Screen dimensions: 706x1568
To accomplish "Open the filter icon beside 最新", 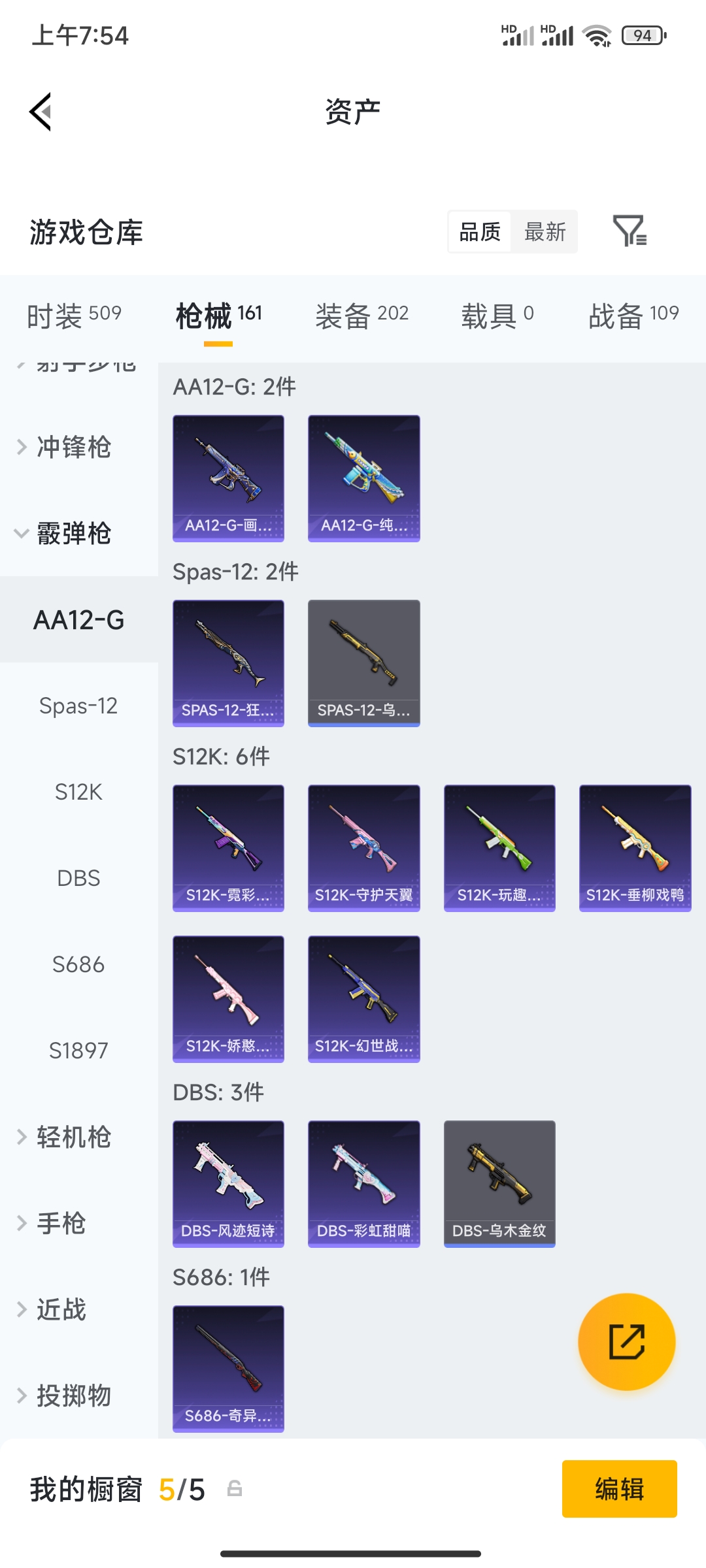I will click(630, 231).
